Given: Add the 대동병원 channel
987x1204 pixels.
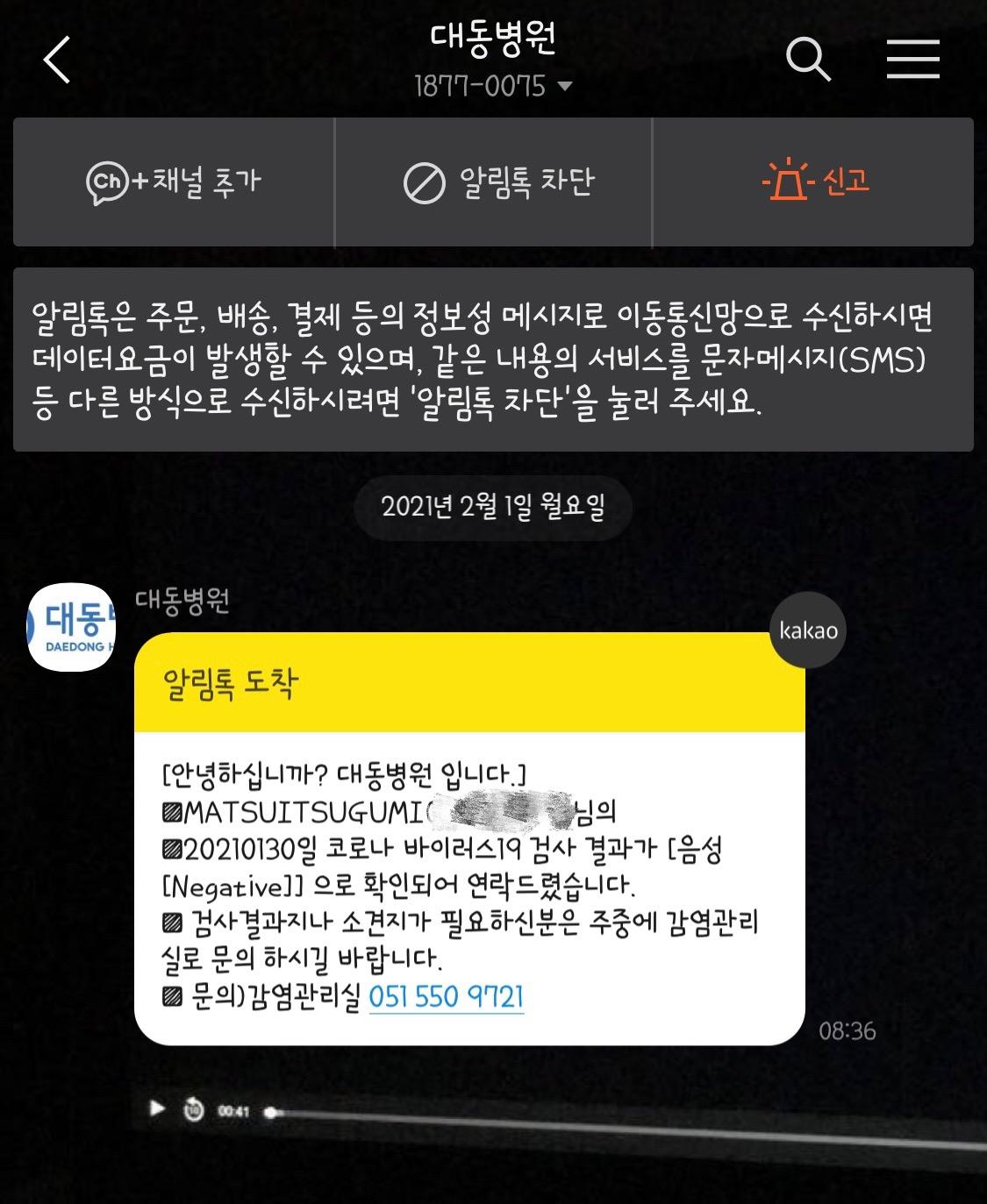Looking at the screenshot, I should pos(174,182).
